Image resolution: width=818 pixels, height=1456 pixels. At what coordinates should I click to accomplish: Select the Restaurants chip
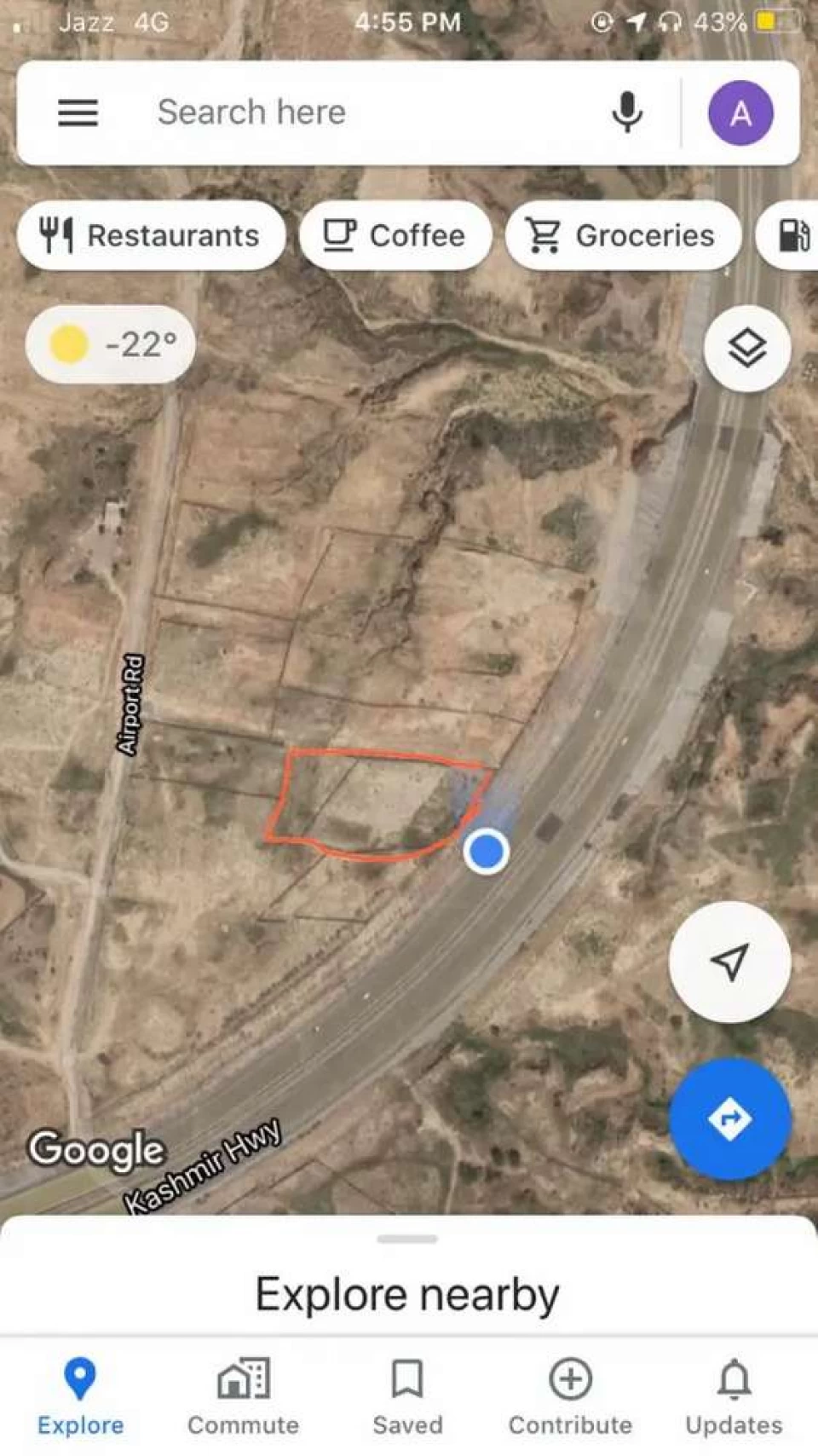point(151,235)
